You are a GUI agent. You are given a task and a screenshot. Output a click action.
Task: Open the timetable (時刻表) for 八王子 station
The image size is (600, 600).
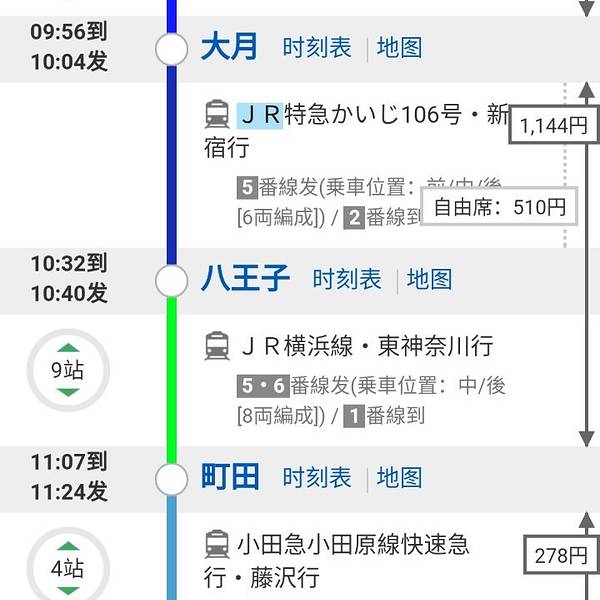click(x=347, y=279)
